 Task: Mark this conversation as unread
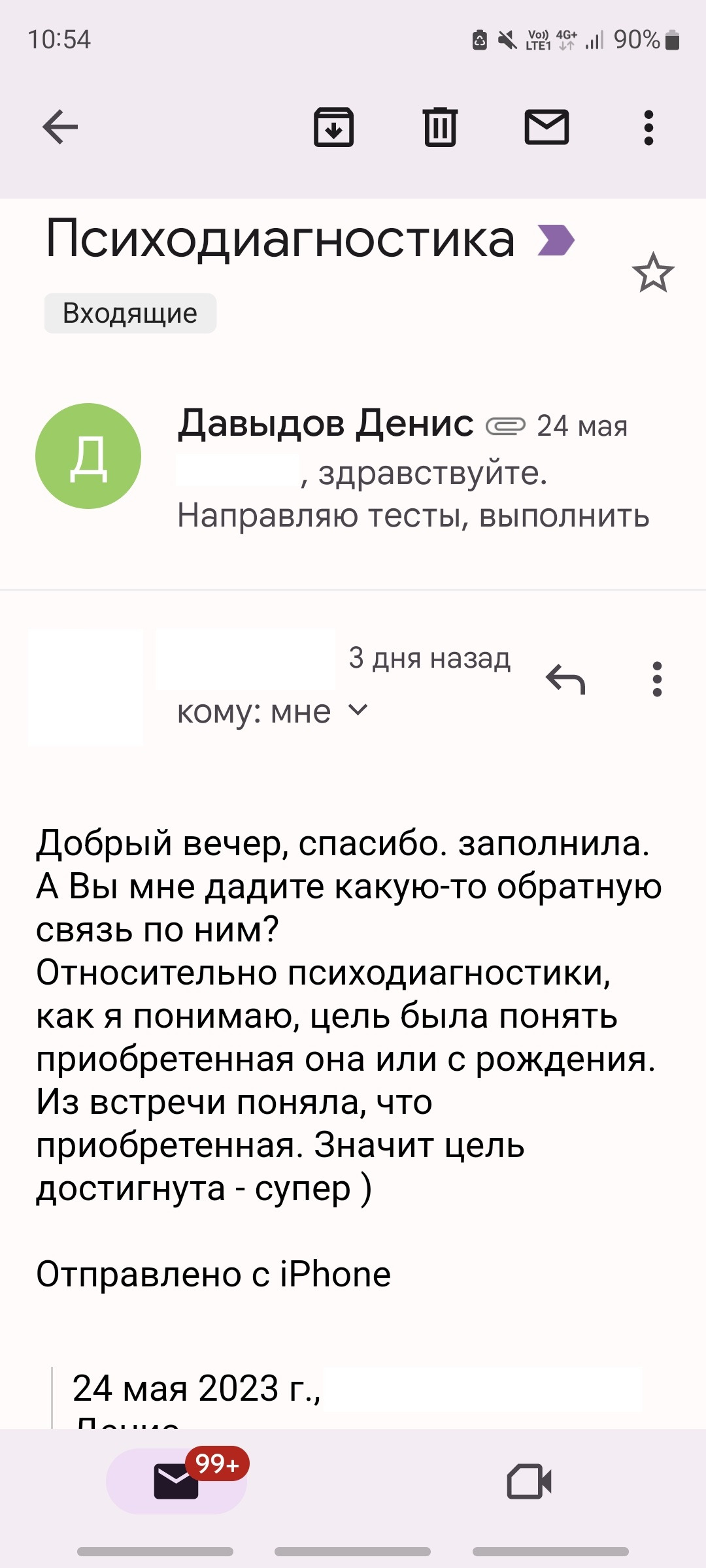click(546, 127)
